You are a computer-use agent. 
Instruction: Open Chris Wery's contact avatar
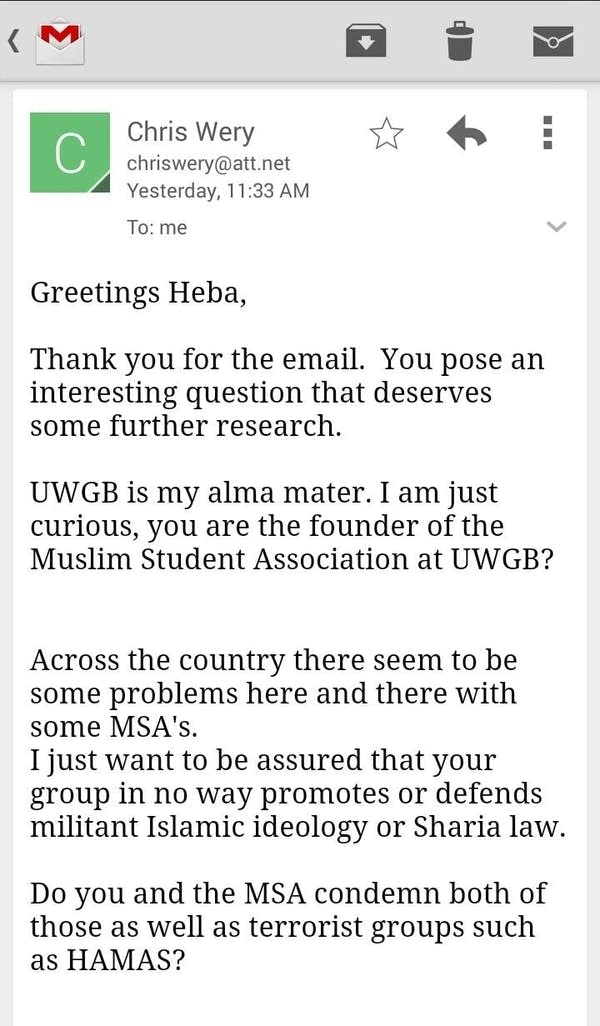click(x=70, y=152)
